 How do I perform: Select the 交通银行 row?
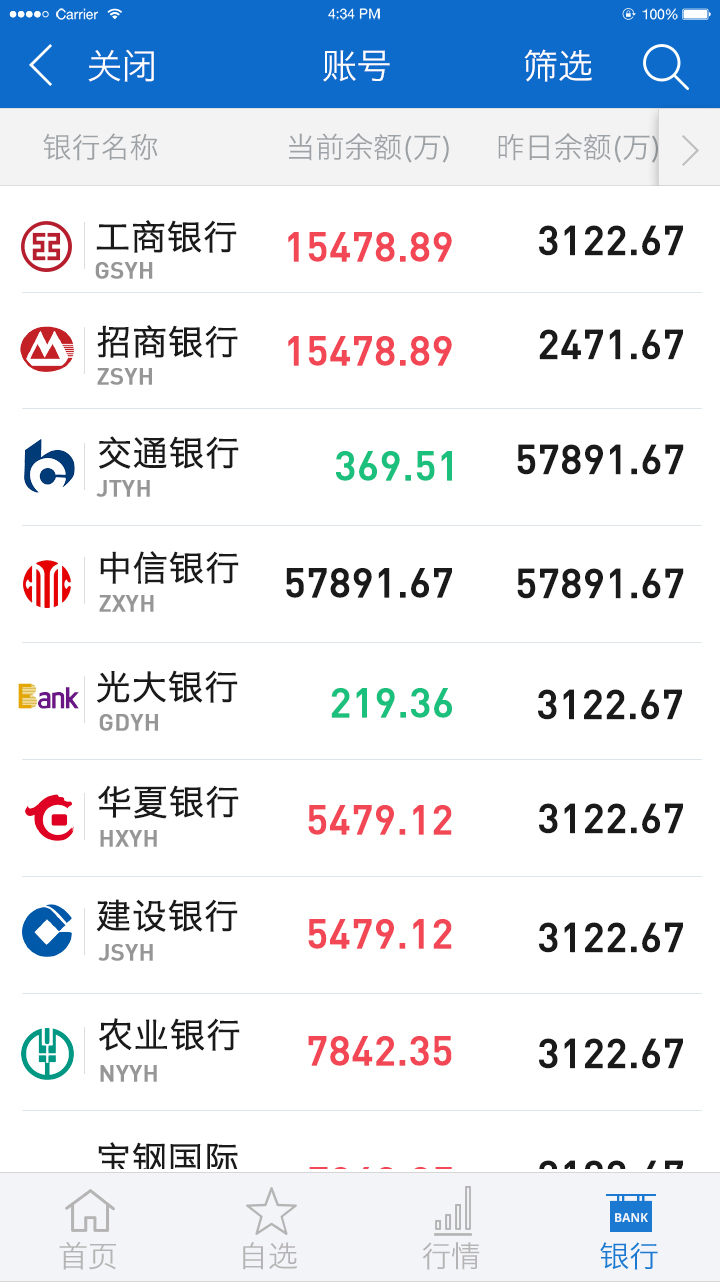click(360, 465)
